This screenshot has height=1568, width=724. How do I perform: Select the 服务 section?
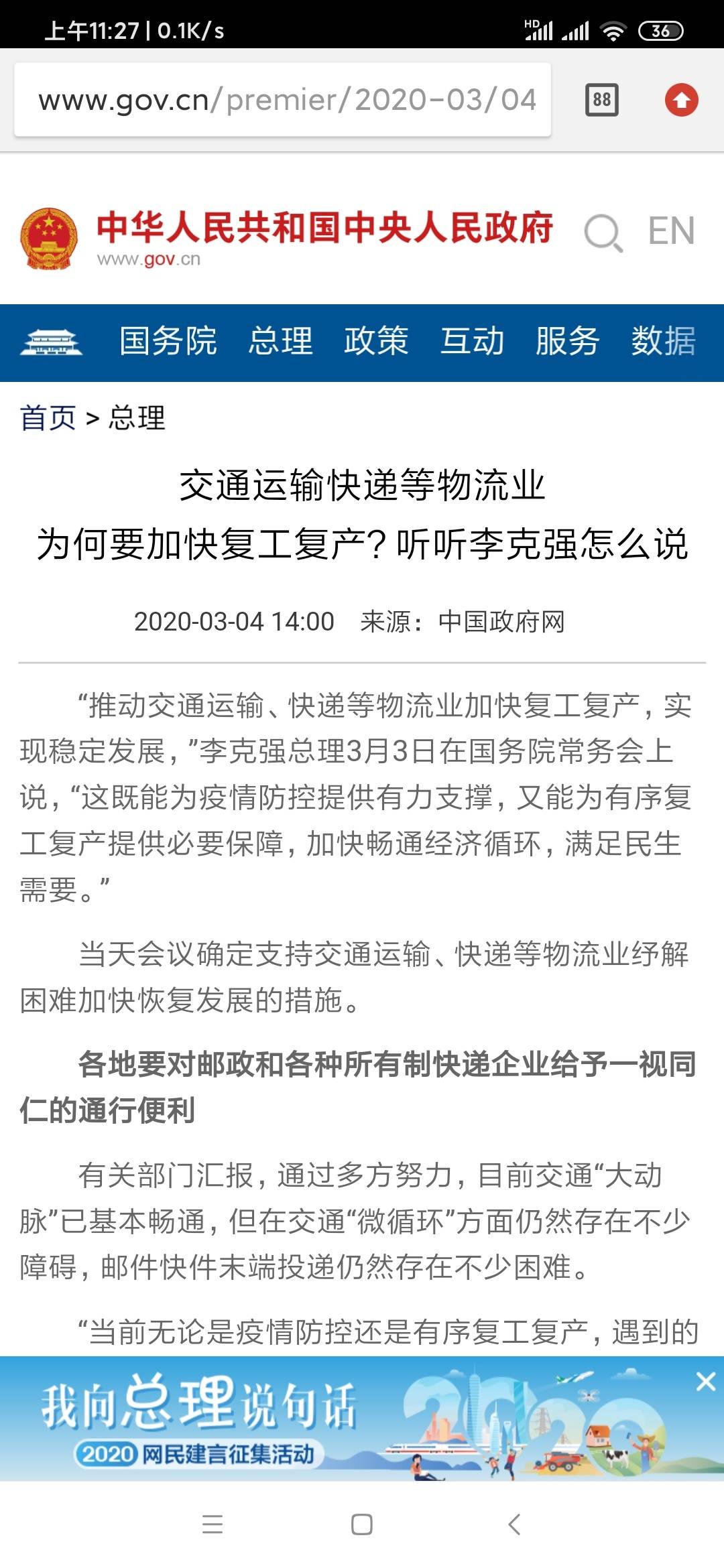click(x=567, y=341)
